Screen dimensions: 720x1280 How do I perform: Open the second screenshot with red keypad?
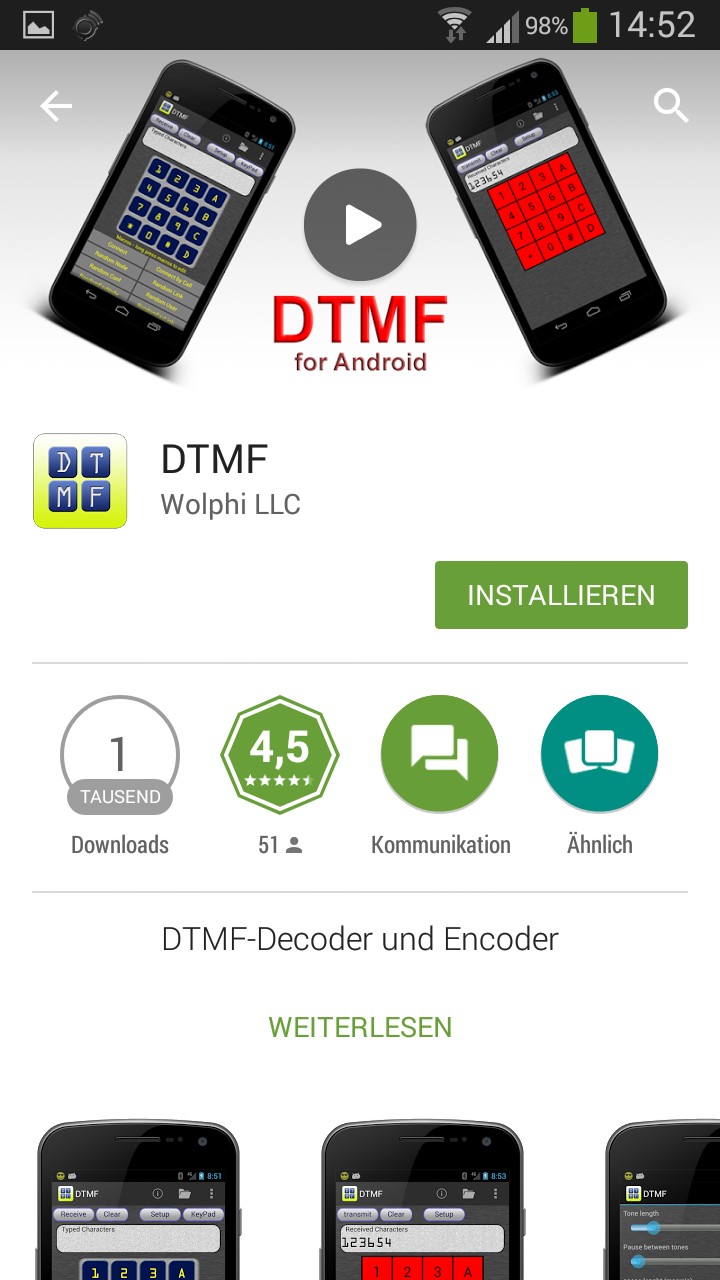(x=422, y=1200)
